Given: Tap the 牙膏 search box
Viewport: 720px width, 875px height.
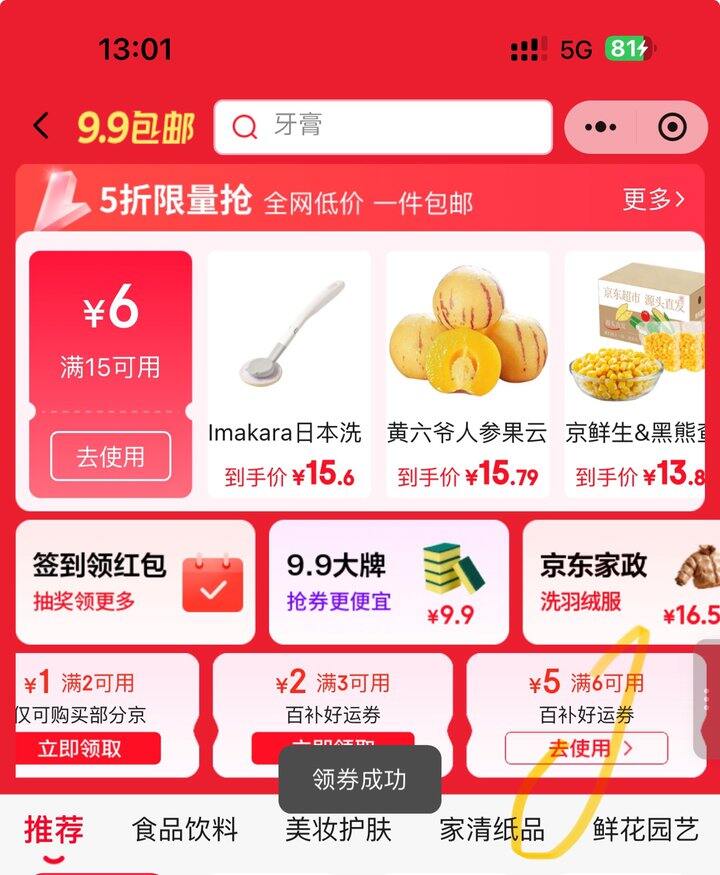Looking at the screenshot, I should coord(383,127).
